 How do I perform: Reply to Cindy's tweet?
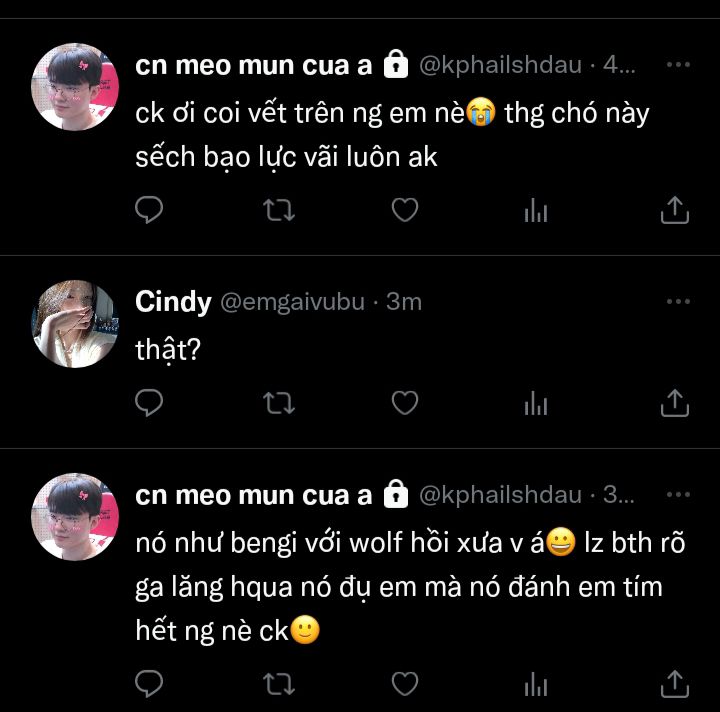(x=149, y=403)
